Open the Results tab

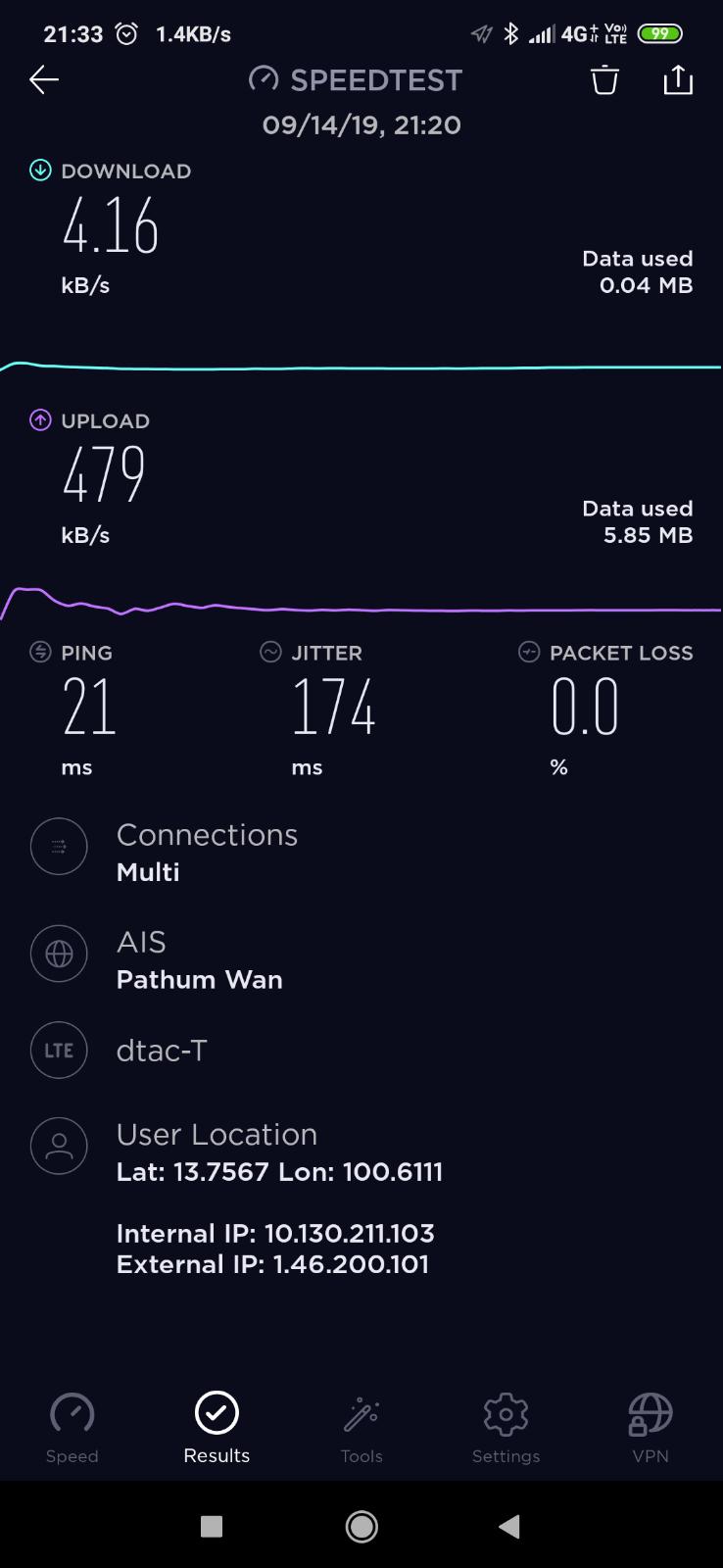click(x=217, y=1428)
